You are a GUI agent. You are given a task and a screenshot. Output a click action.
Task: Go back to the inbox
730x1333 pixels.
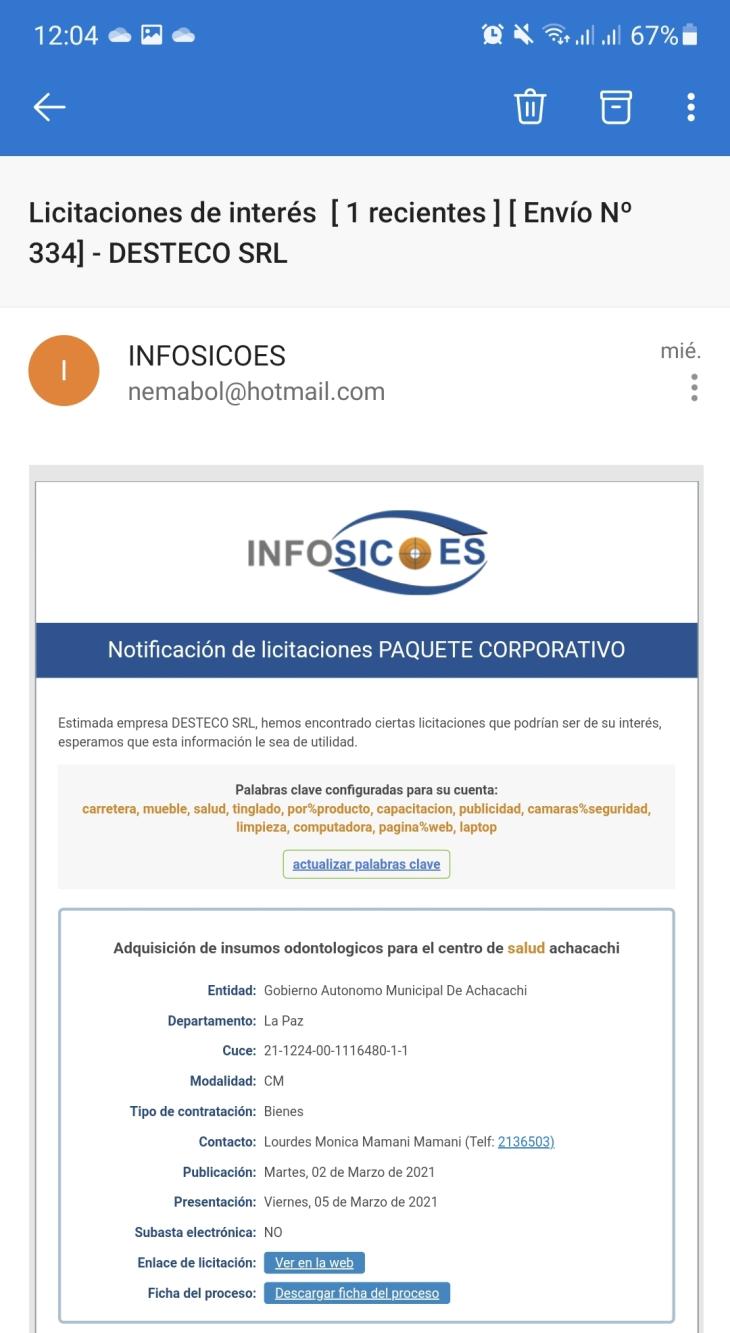click(x=49, y=107)
